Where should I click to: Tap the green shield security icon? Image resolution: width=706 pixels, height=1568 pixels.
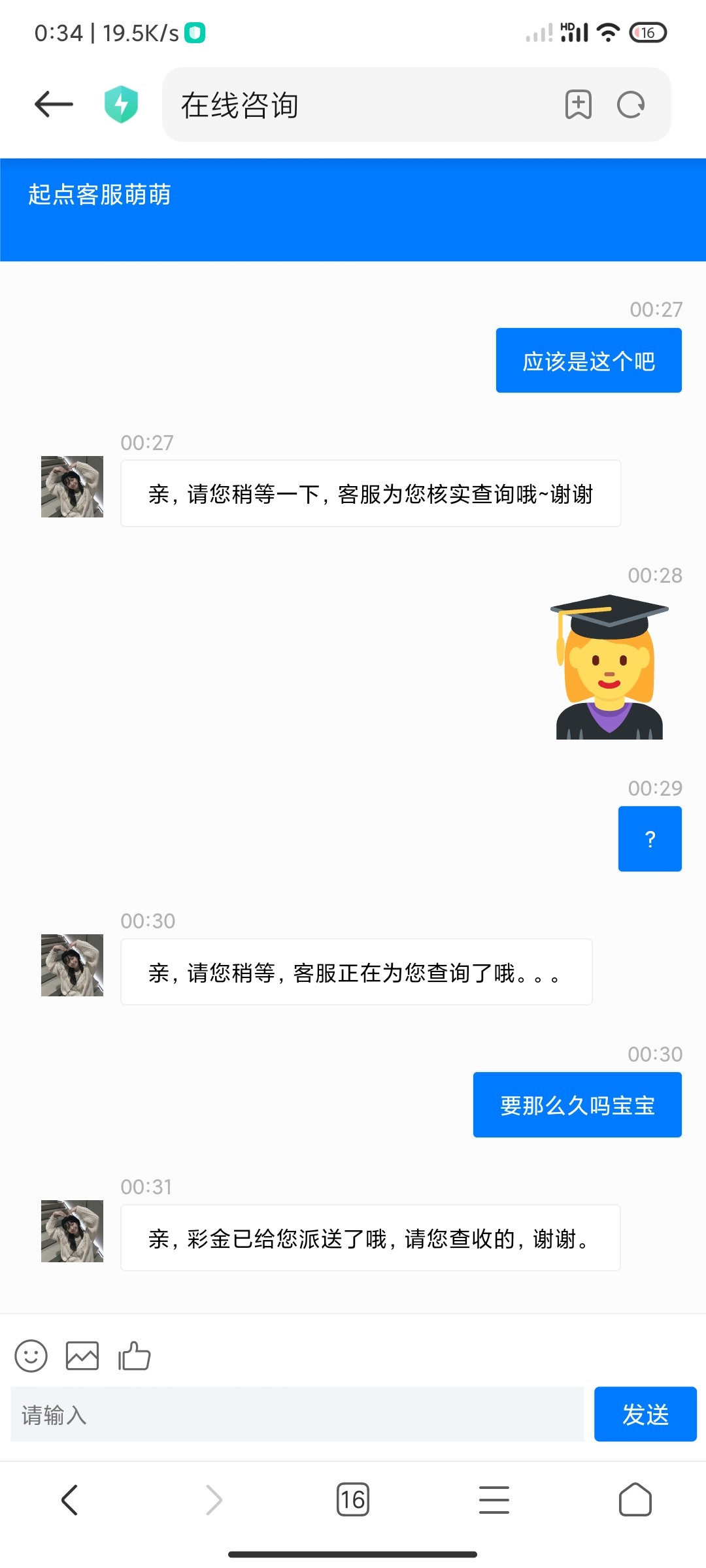pyautogui.click(x=120, y=104)
